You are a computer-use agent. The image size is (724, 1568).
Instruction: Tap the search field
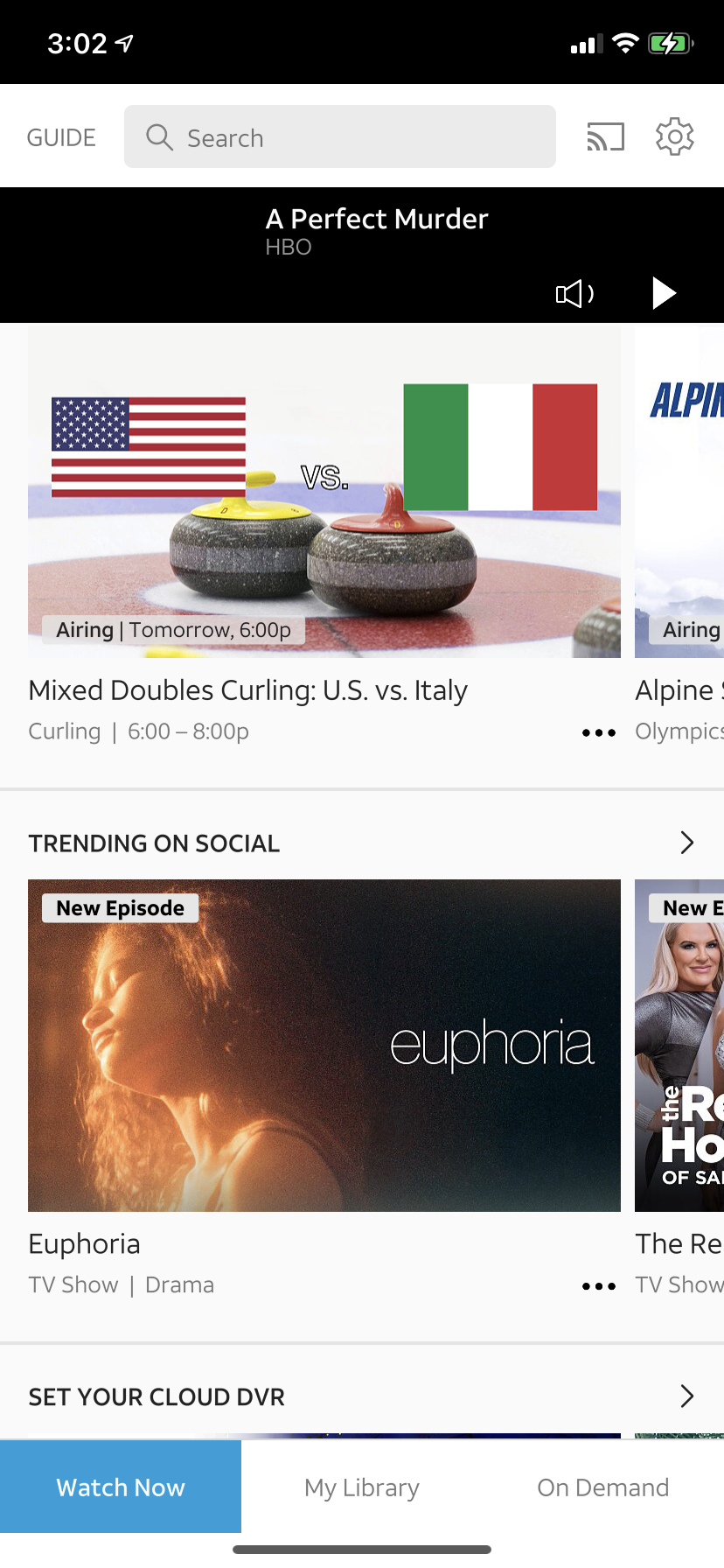(x=339, y=137)
